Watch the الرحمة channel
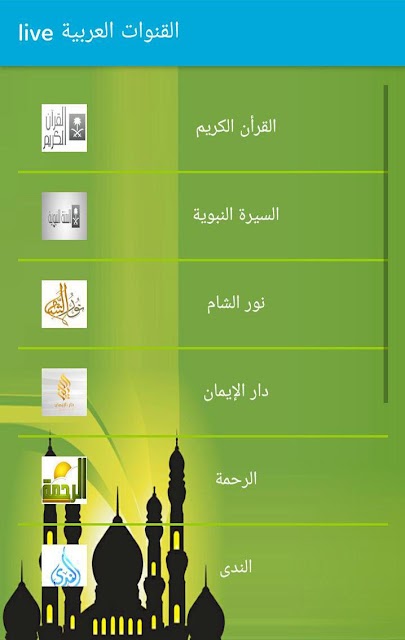The width and height of the screenshot is (405, 640). (x=202, y=480)
